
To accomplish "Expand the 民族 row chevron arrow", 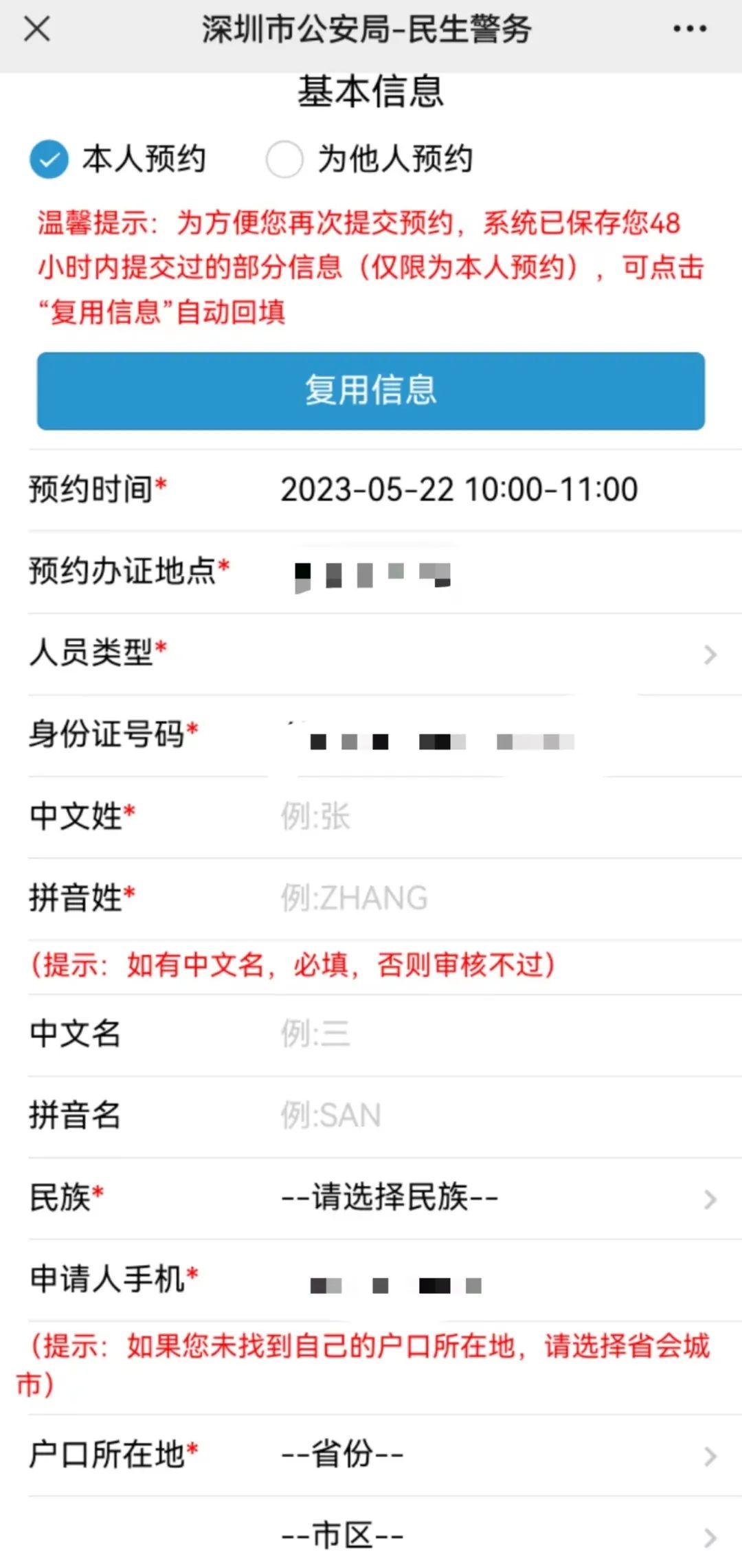I will (709, 1197).
